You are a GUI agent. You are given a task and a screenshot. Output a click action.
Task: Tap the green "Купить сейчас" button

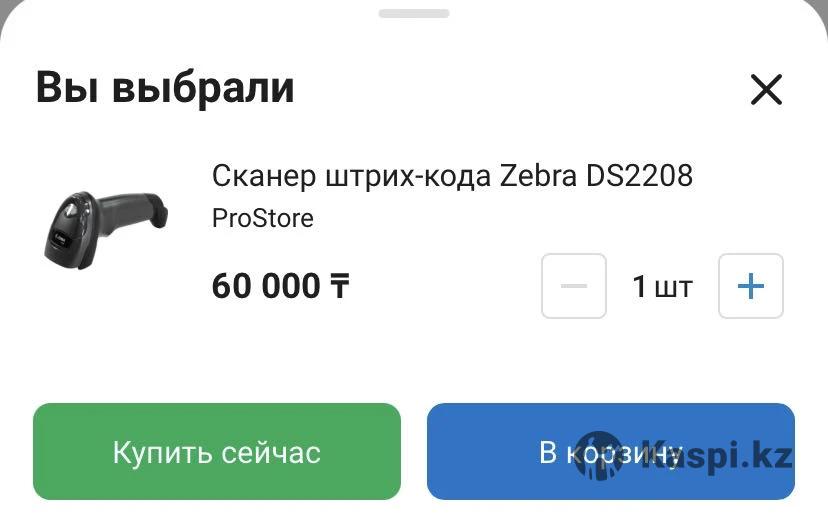(216, 452)
